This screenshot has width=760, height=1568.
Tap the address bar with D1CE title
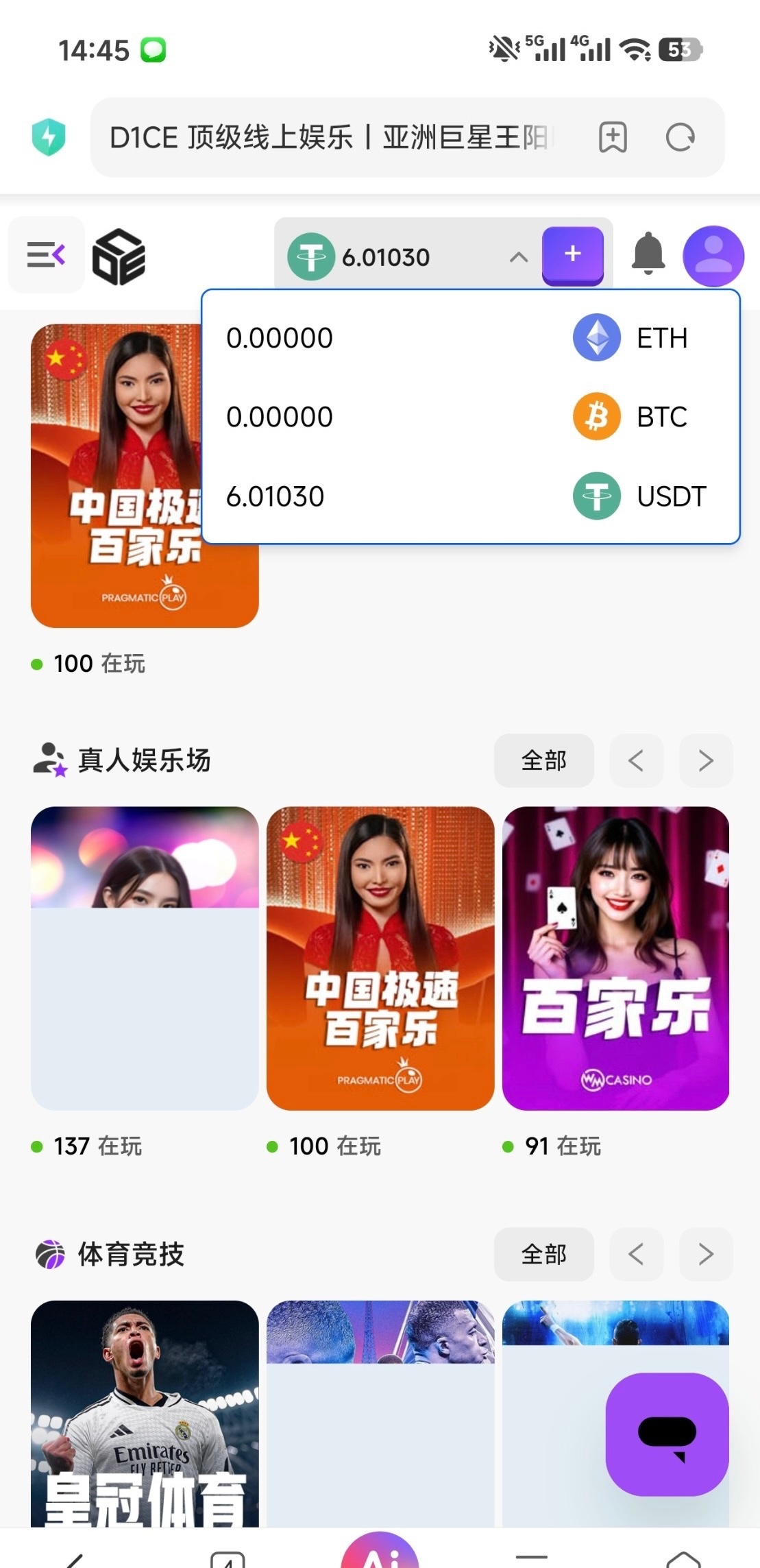coord(329,138)
